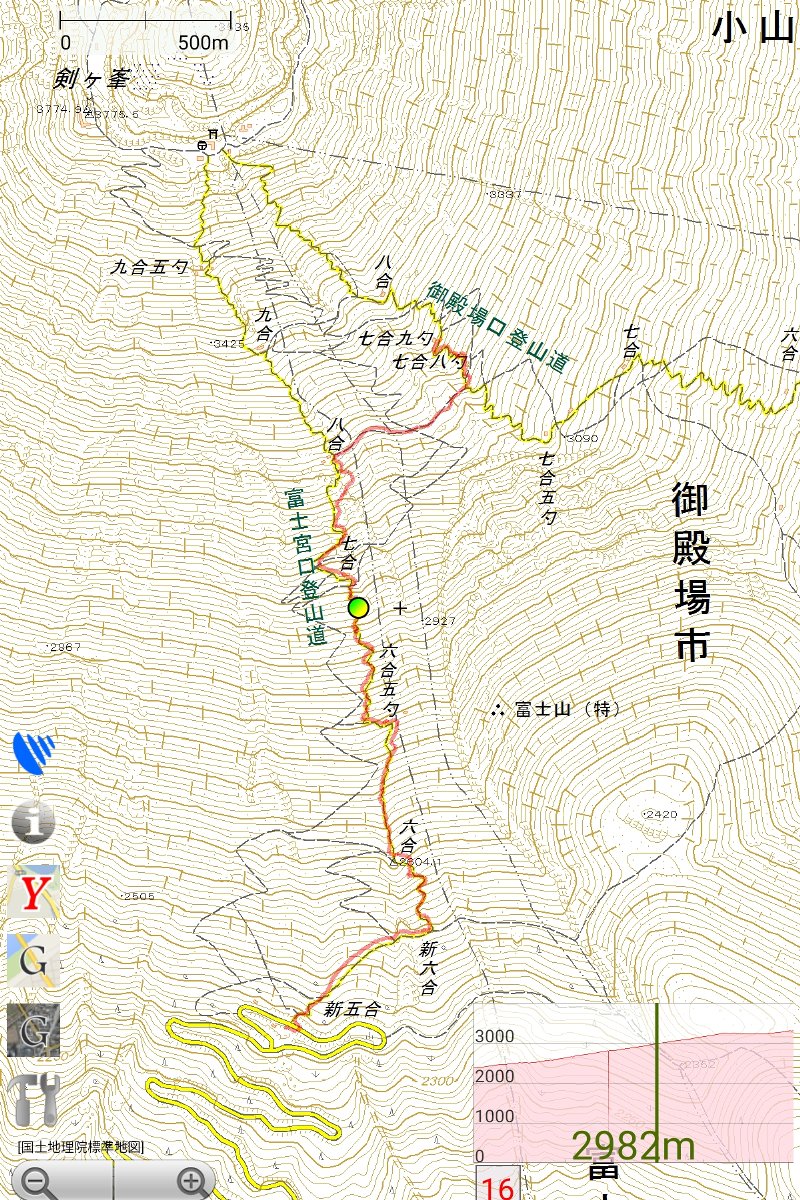Screen dimensions: 800x1200
Task: Switch to the Google map layer
Action: point(33,961)
